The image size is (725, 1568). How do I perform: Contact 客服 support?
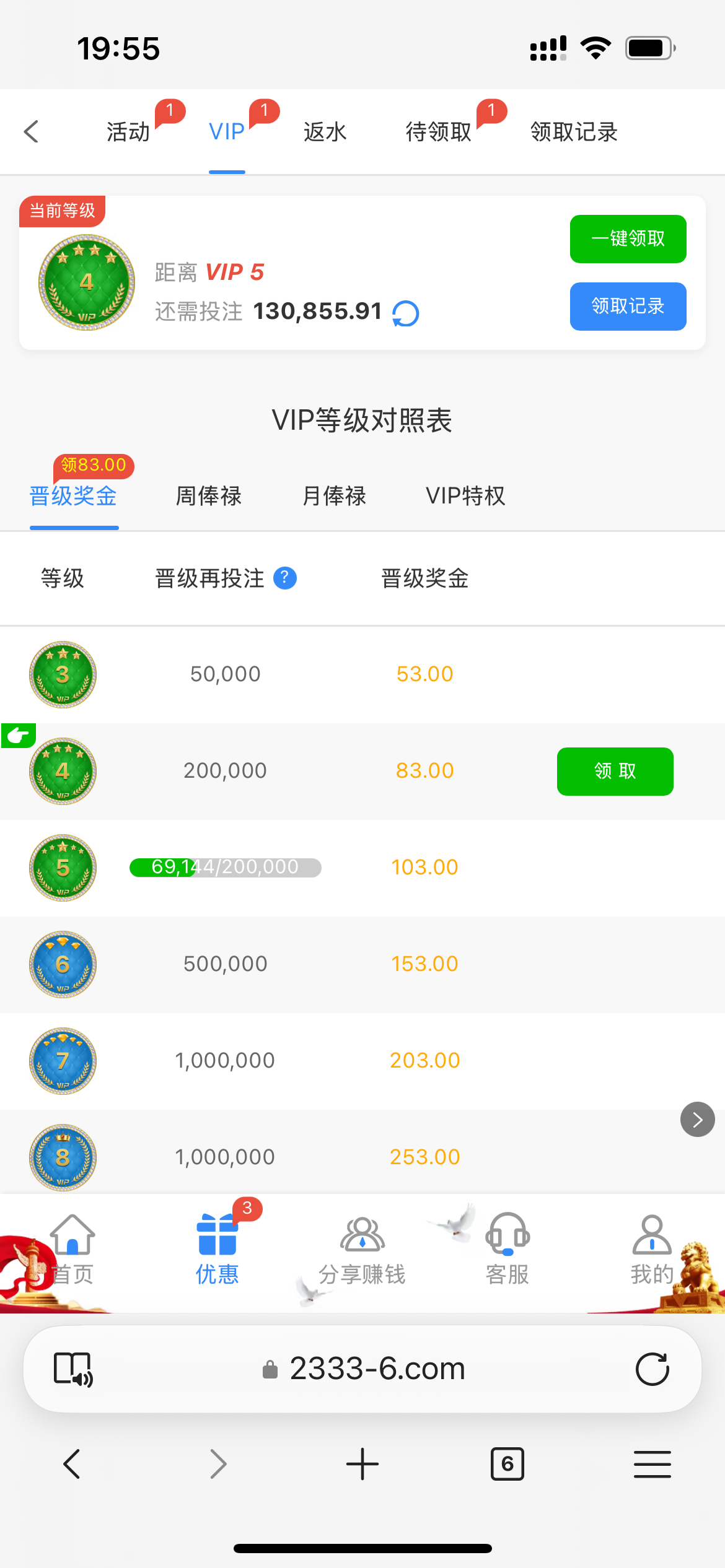507,1250
